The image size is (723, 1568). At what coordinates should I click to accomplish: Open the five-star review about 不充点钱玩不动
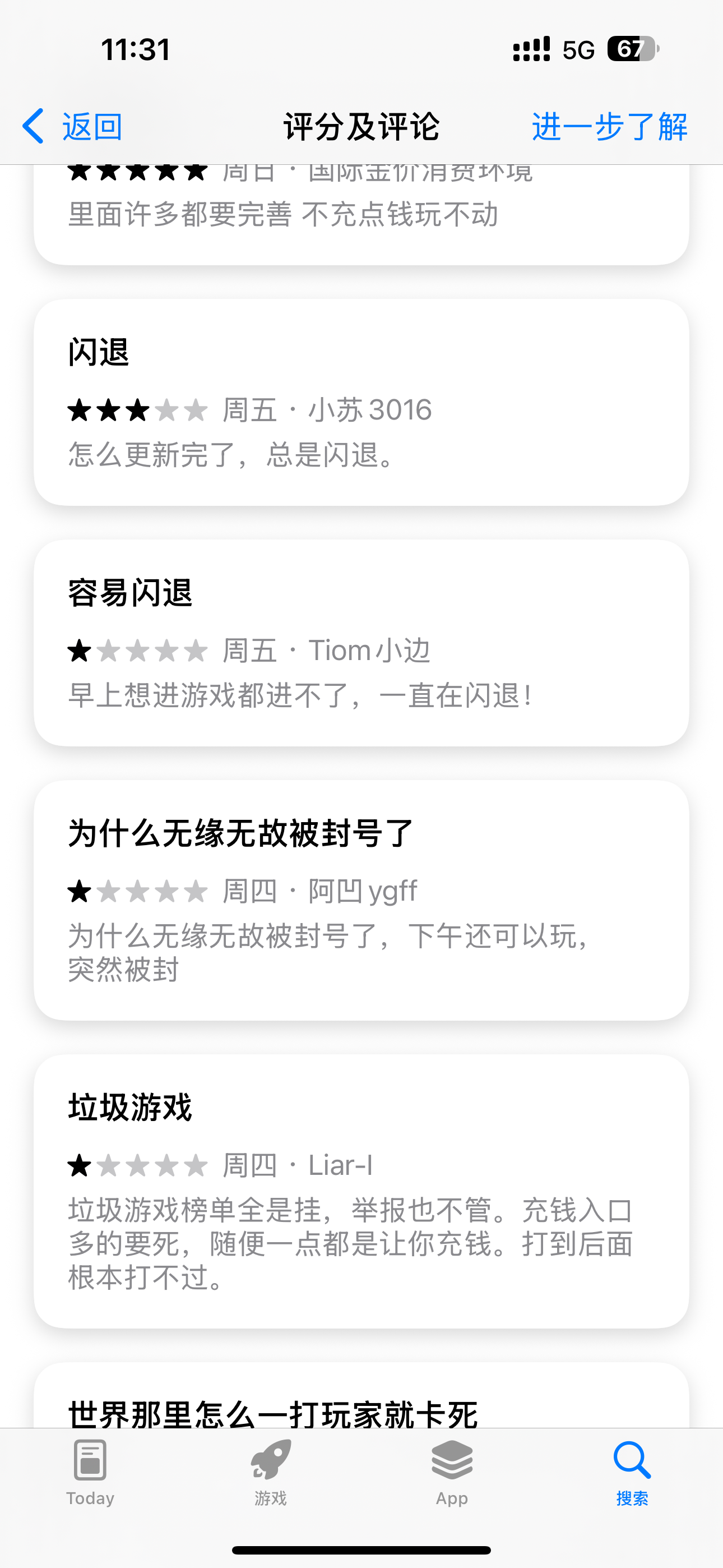pyautogui.click(x=361, y=215)
